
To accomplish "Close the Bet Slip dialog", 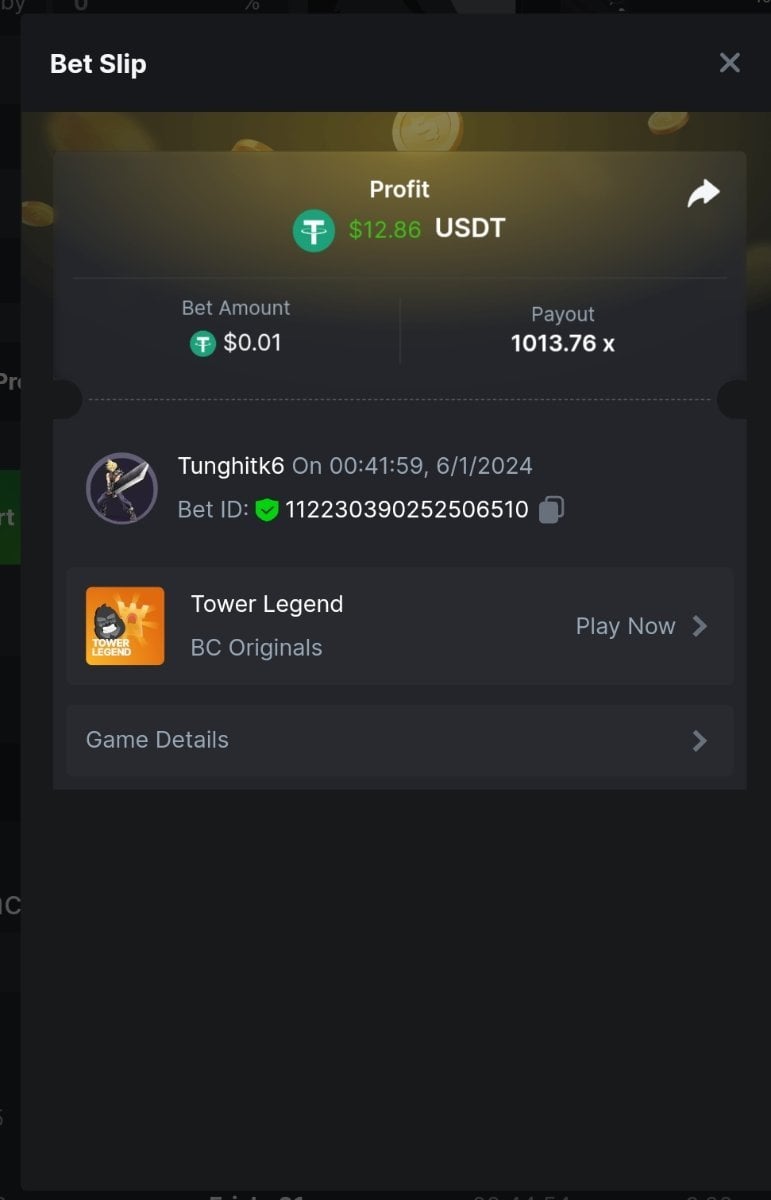I will pyautogui.click(x=730, y=63).
